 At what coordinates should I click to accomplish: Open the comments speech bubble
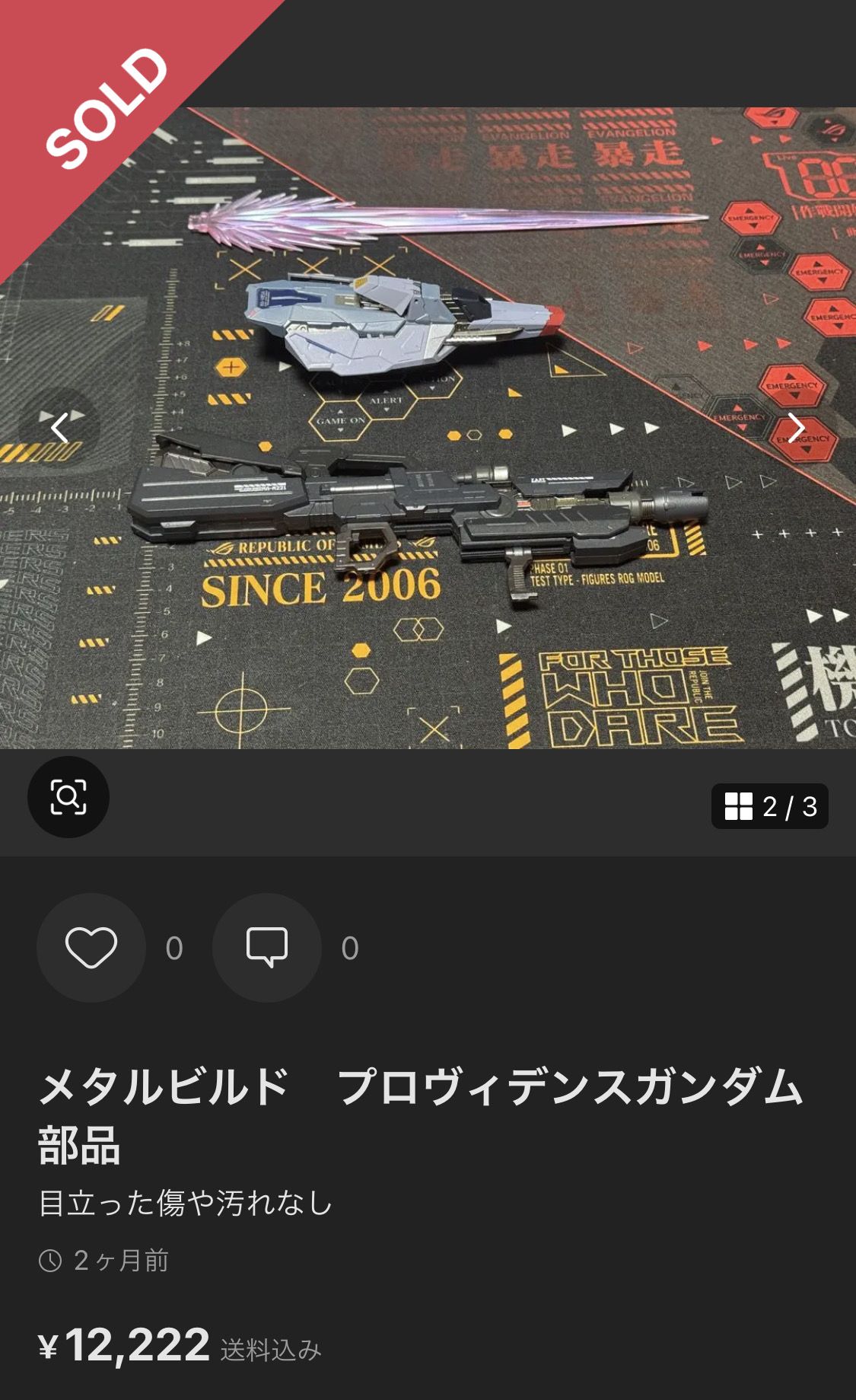(x=267, y=948)
